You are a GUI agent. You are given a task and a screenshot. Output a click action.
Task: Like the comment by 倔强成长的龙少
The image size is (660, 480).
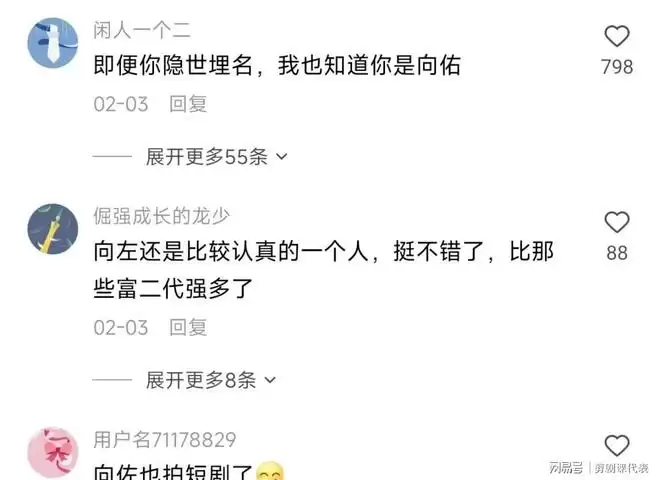(x=617, y=222)
